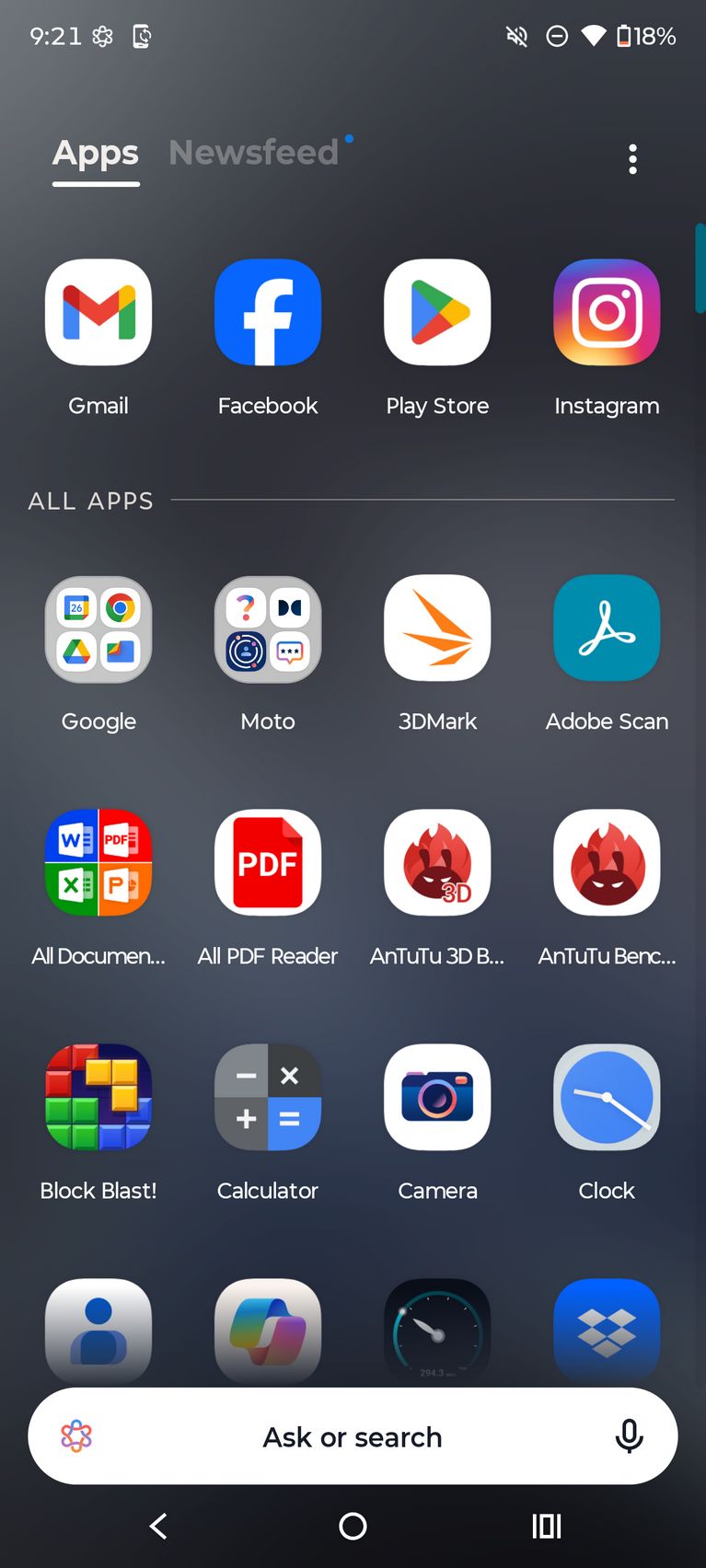Image resolution: width=706 pixels, height=1568 pixels.
Task: Open Adobe Scan
Action: coord(607,629)
